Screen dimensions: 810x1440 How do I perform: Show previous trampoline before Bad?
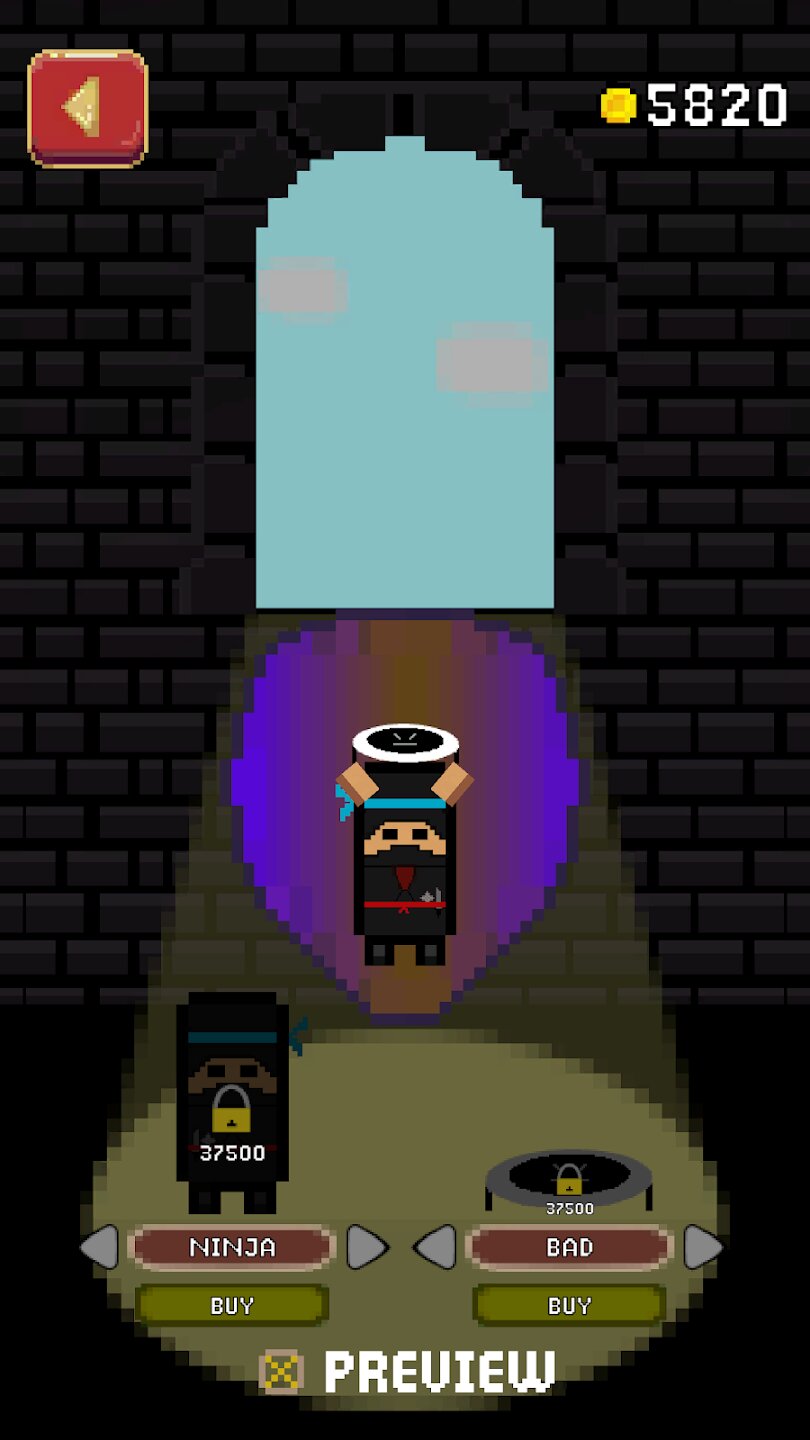pos(435,1247)
